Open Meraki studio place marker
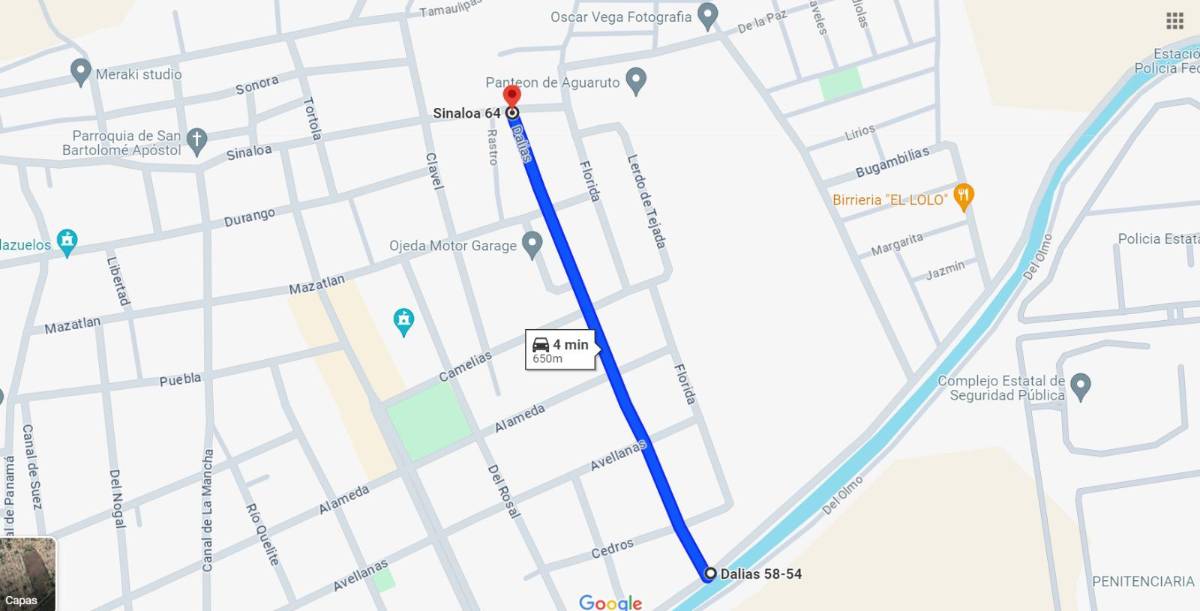The width and height of the screenshot is (1200, 611). point(81,72)
